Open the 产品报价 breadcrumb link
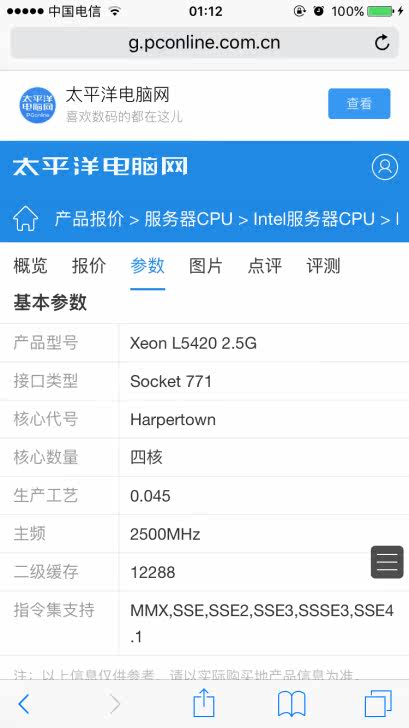This screenshot has width=409, height=728. (89, 219)
